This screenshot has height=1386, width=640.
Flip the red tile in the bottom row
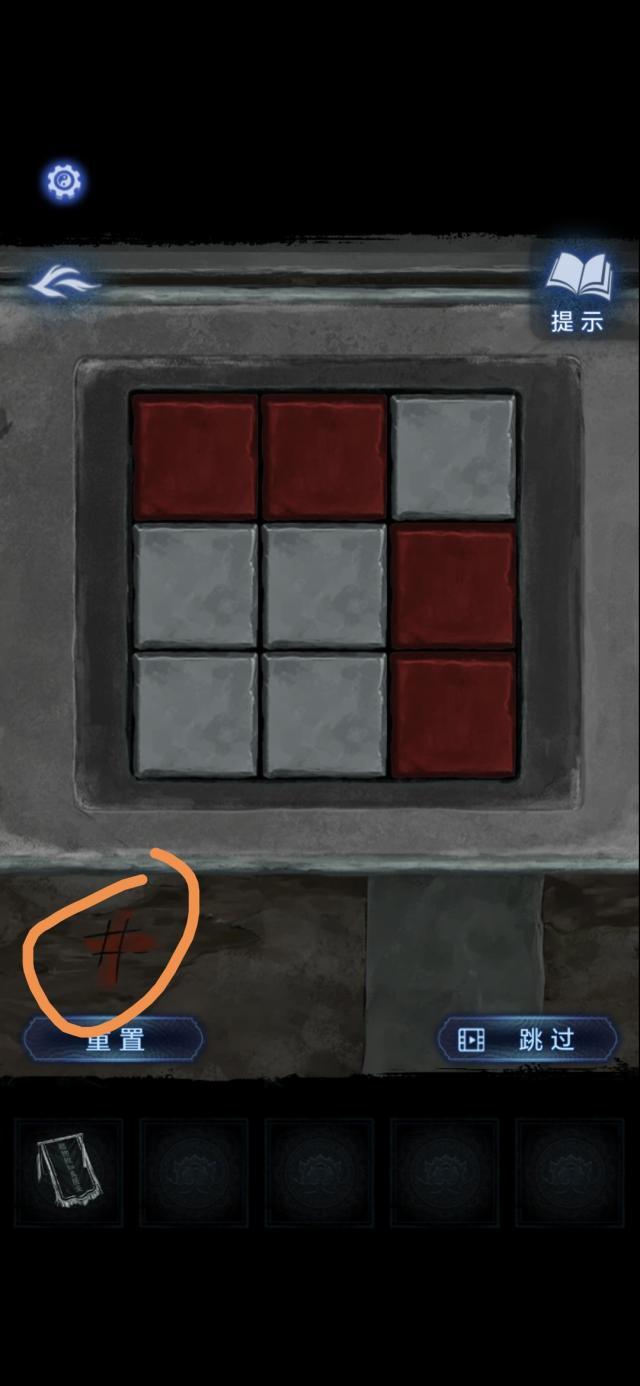(x=454, y=714)
